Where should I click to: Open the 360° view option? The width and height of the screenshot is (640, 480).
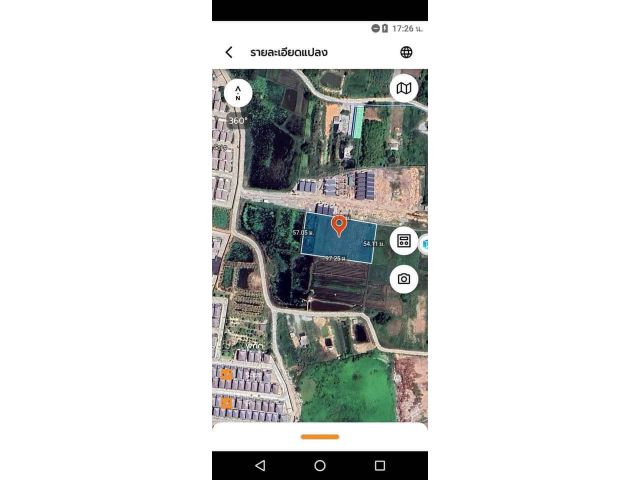[238, 121]
